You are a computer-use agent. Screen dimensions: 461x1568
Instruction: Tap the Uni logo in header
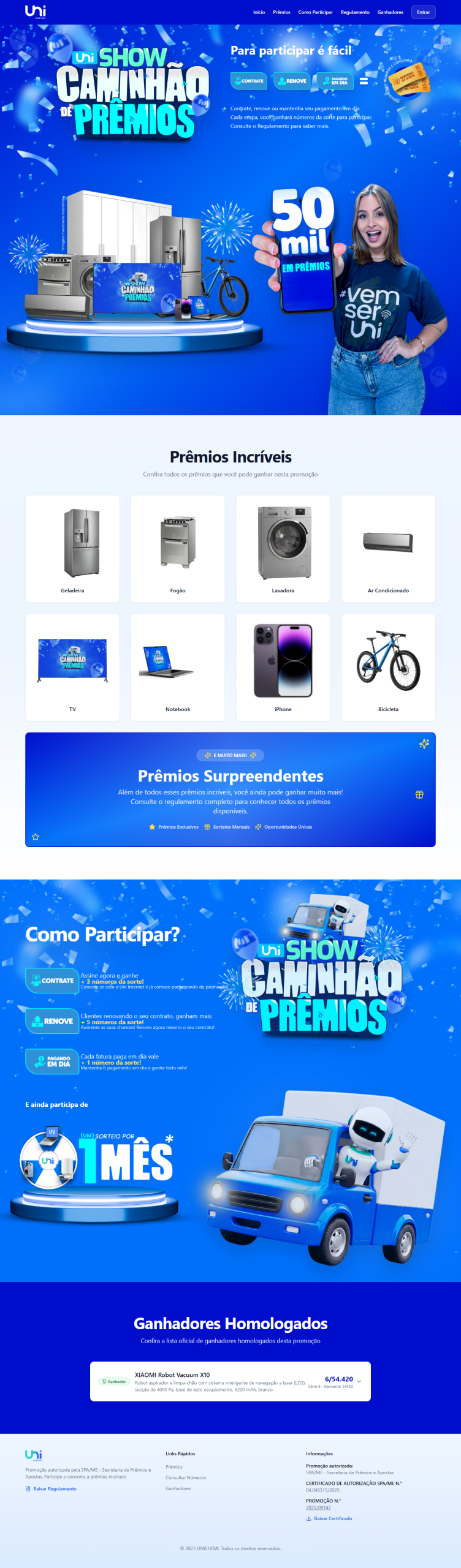[35, 12]
